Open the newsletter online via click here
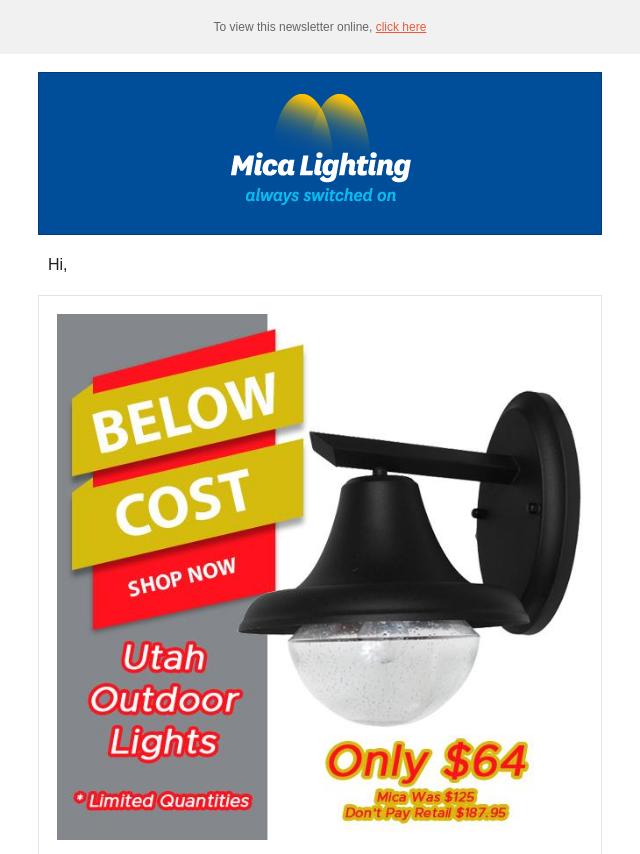This screenshot has width=640, height=854. tap(400, 27)
